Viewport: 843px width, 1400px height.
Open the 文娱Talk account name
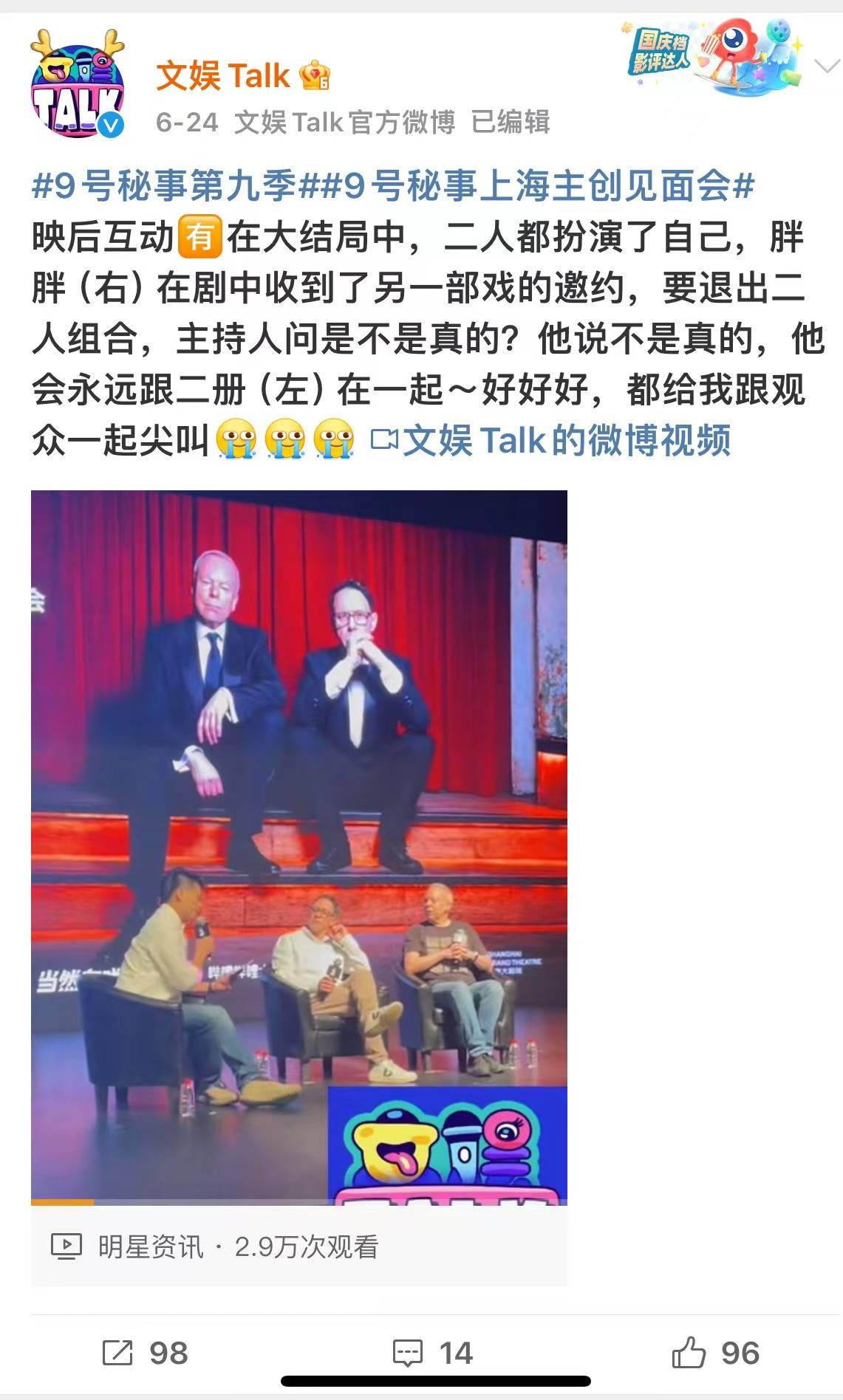(223, 75)
